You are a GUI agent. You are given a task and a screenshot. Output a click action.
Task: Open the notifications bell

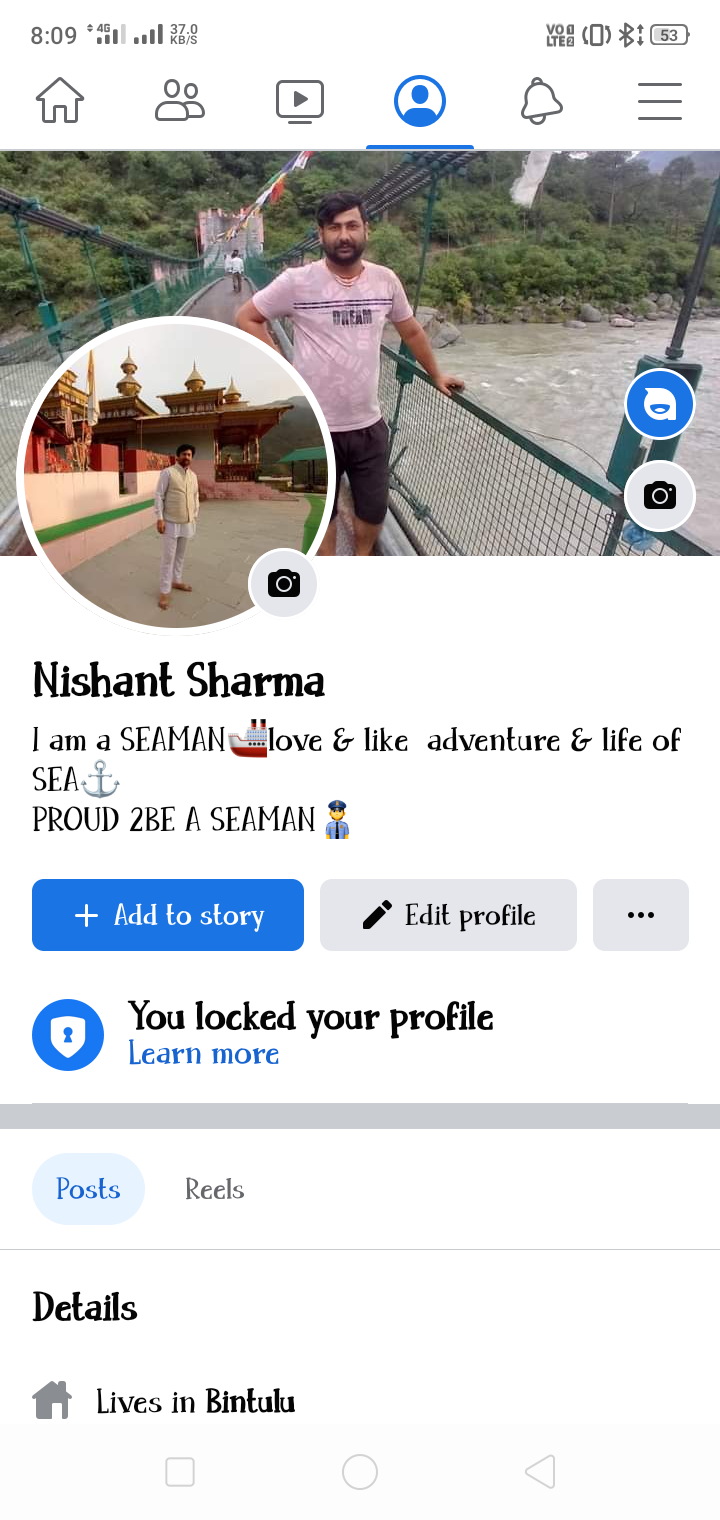[540, 101]
